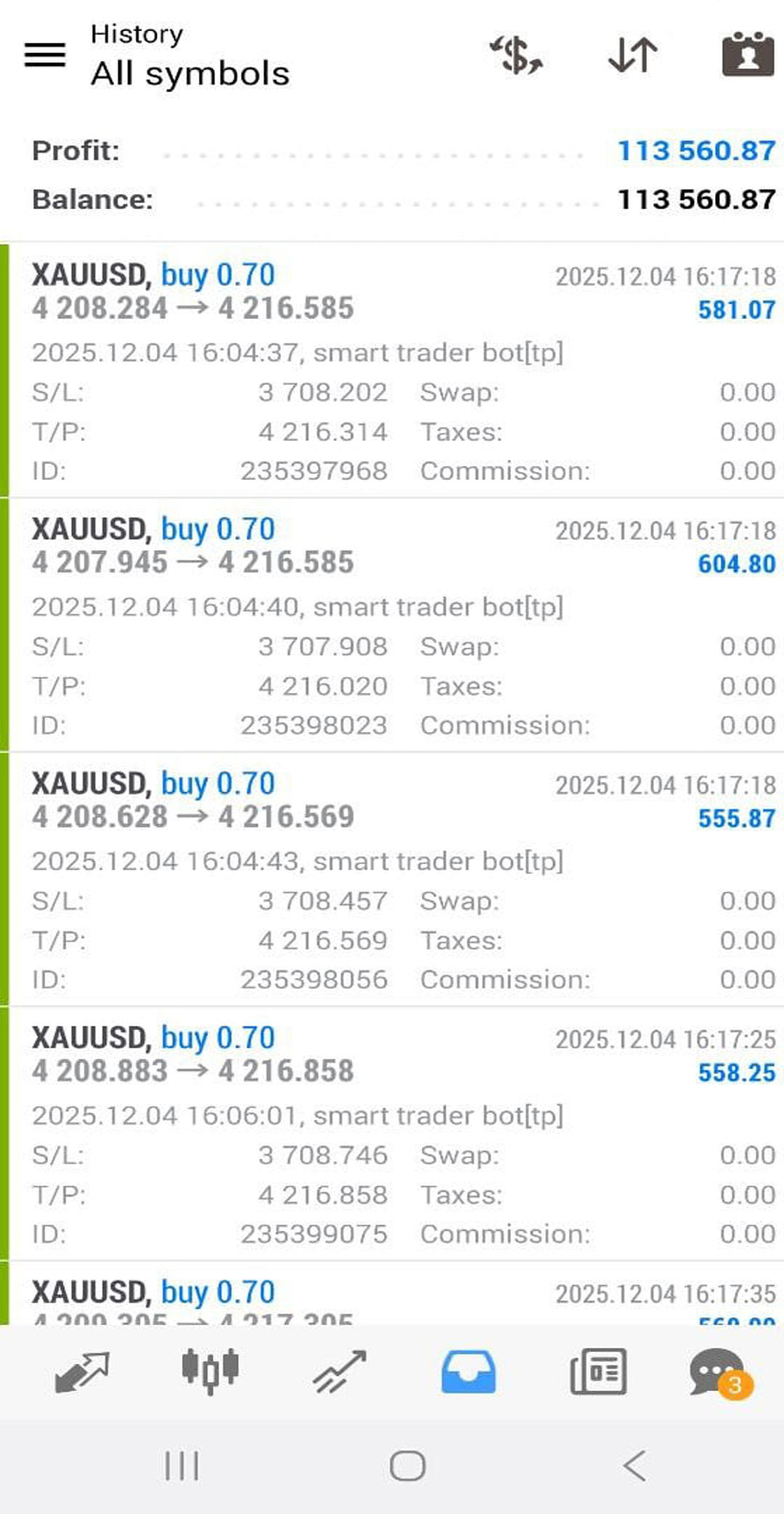Open the symbol filter dollar icon
784x1514 pixels.
pyautogui.click(x=516, y=55)
